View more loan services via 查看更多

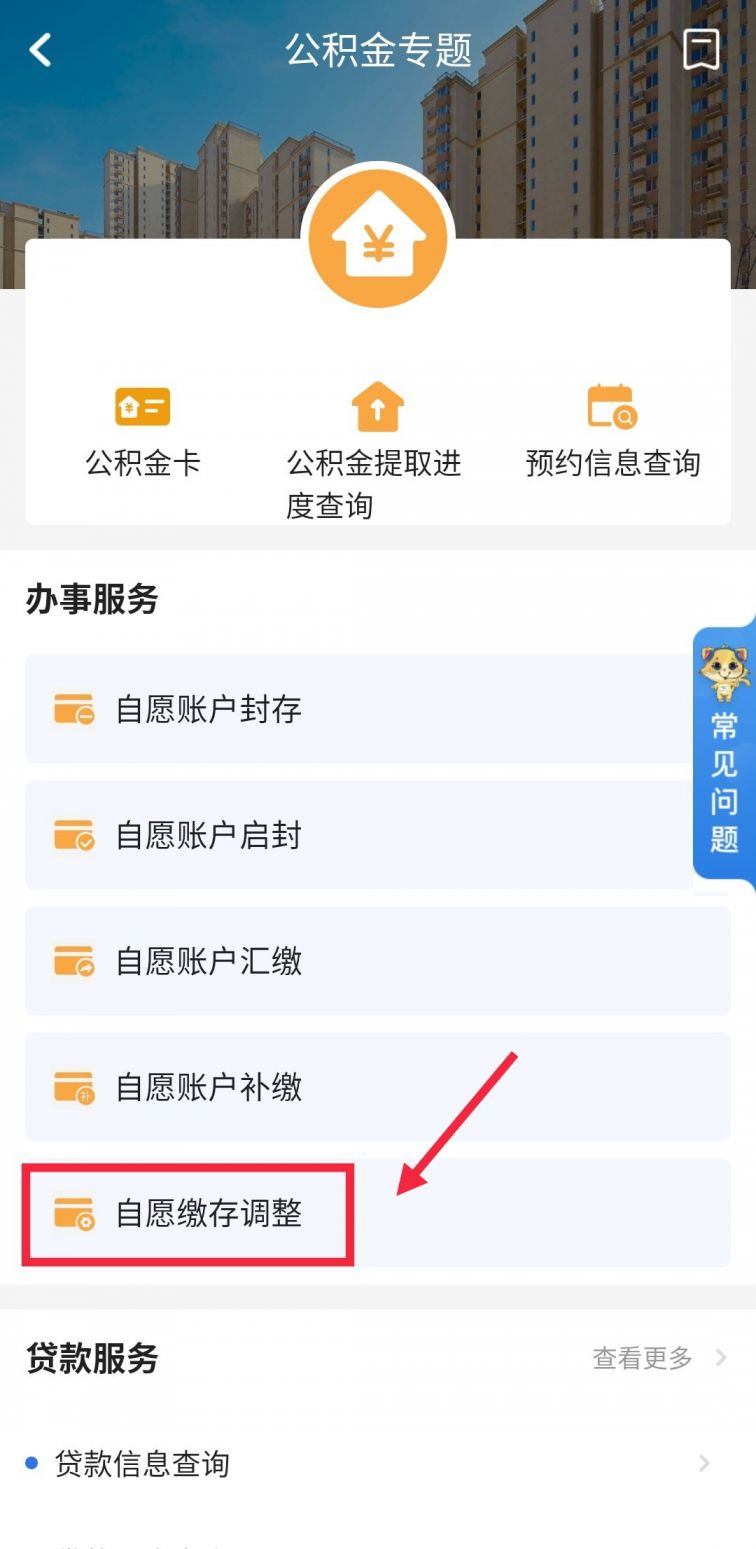(x=660, y=1358)
